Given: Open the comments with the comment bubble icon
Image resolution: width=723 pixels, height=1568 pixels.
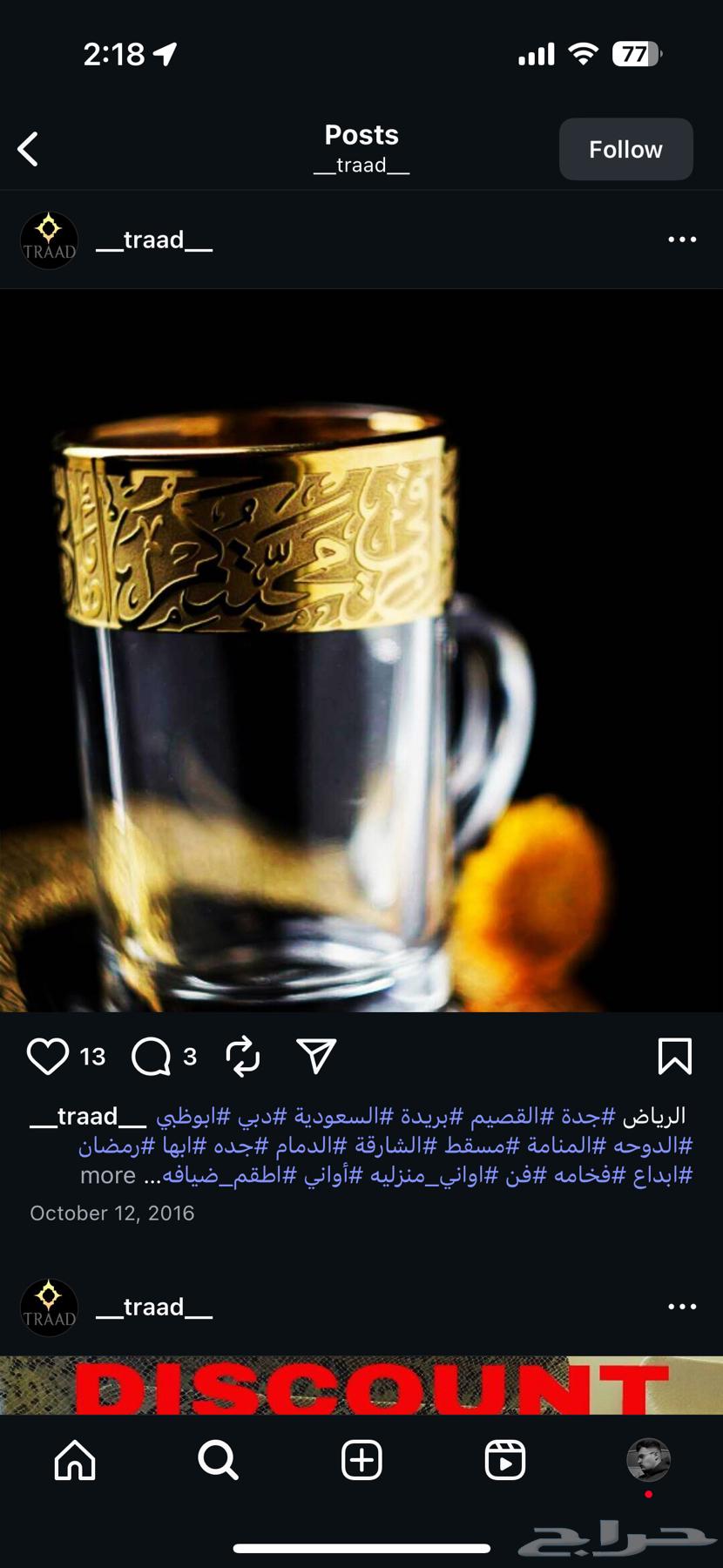Looking at the screenshot, I should (152, 1056).
